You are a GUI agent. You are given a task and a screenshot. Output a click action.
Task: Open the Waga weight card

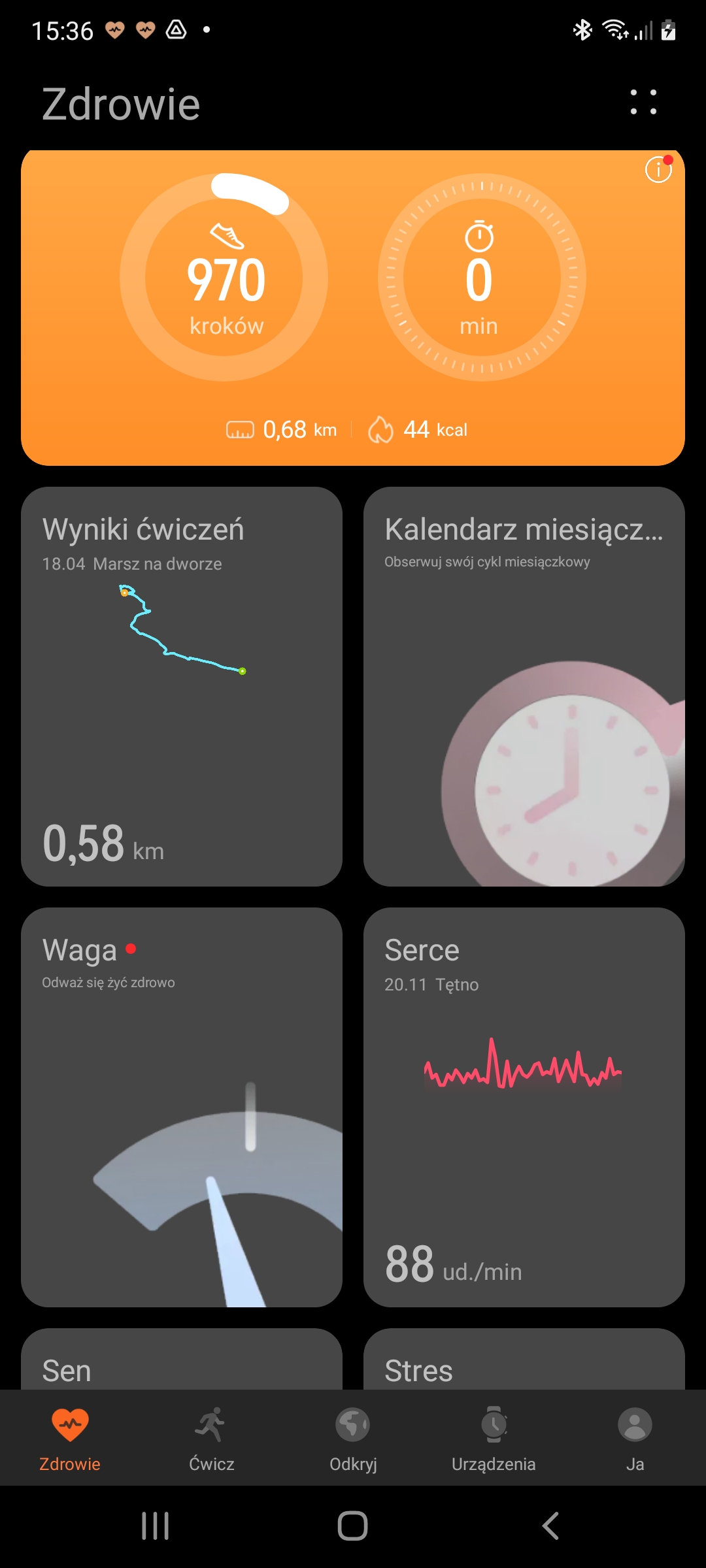tap(182, 1107)
